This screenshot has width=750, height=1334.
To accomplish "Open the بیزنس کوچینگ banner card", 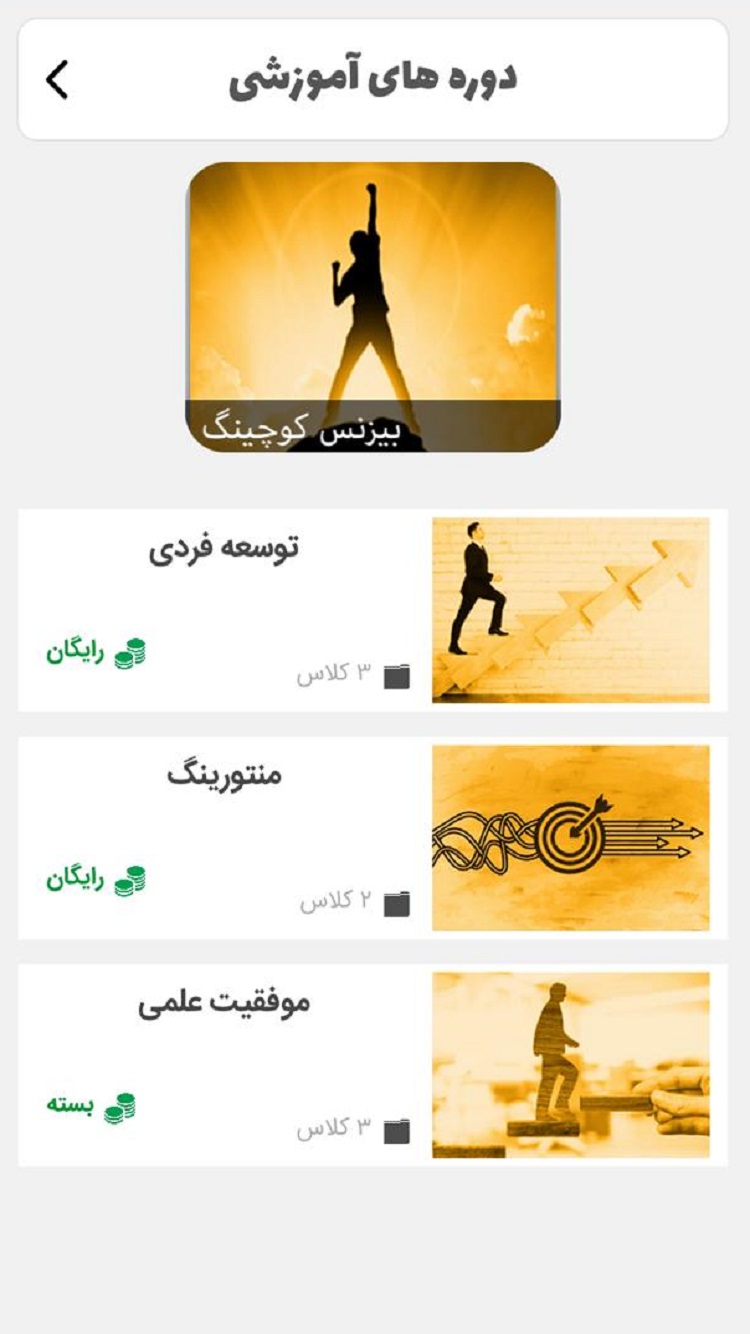I will pos(373,307).
